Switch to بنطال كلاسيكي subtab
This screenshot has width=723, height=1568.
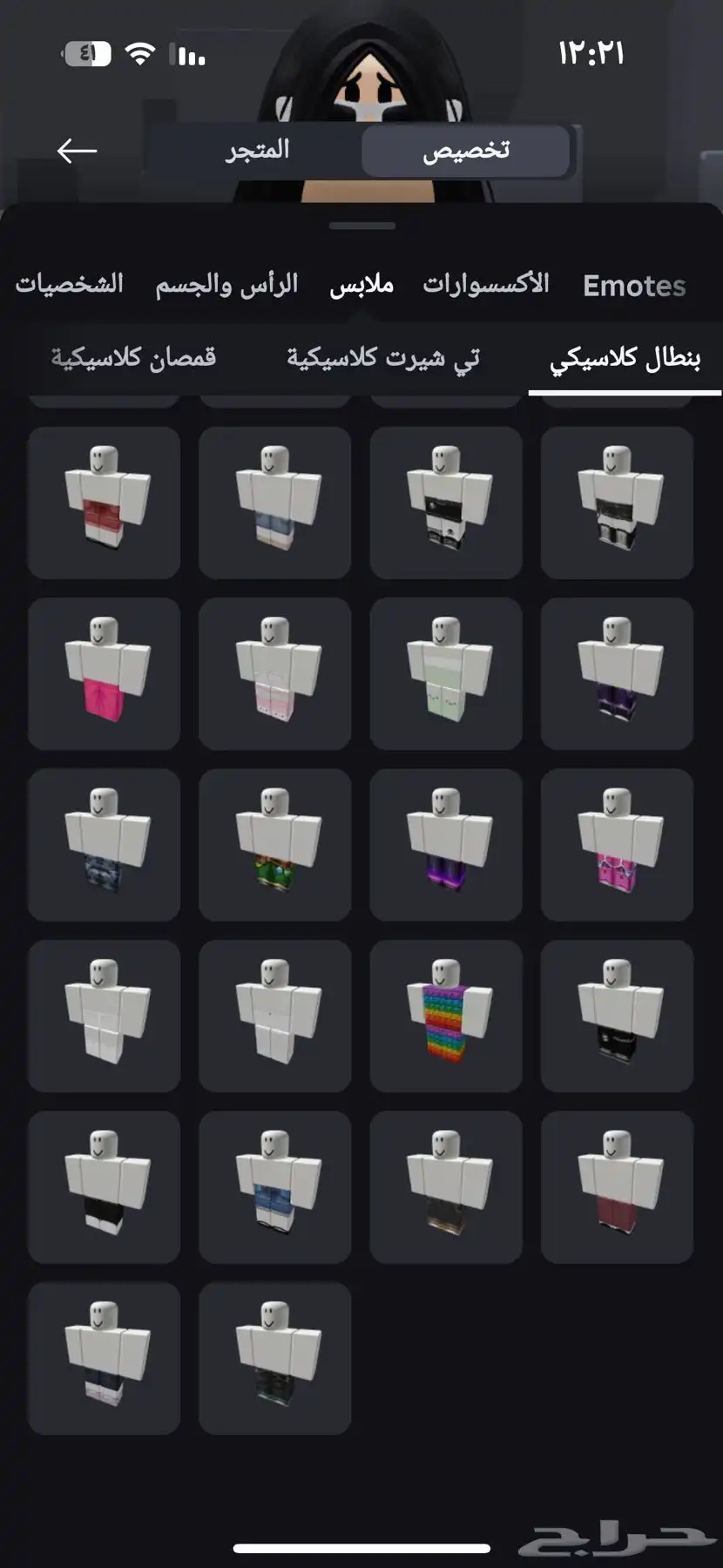tap(625, 359)
